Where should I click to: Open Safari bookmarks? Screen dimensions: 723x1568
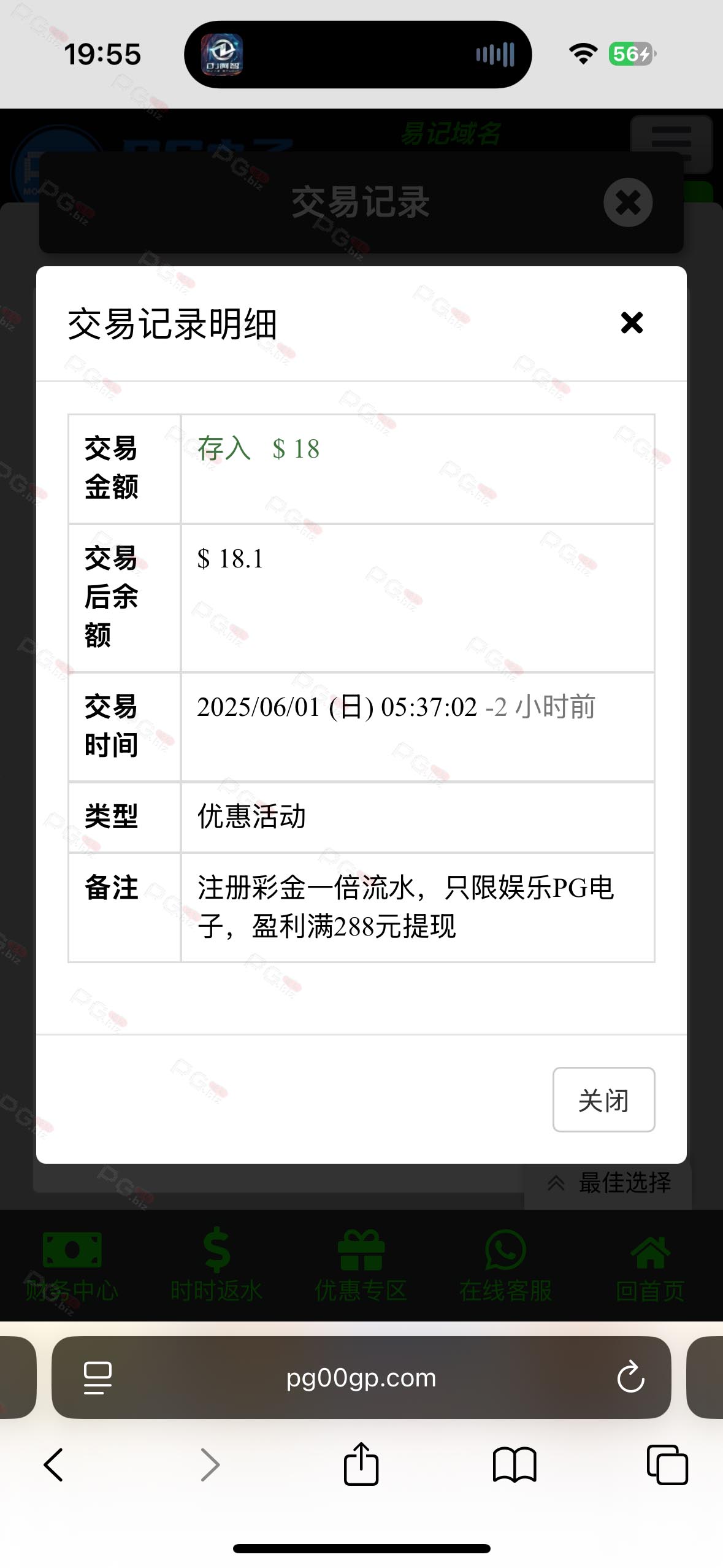[515, 1465]
